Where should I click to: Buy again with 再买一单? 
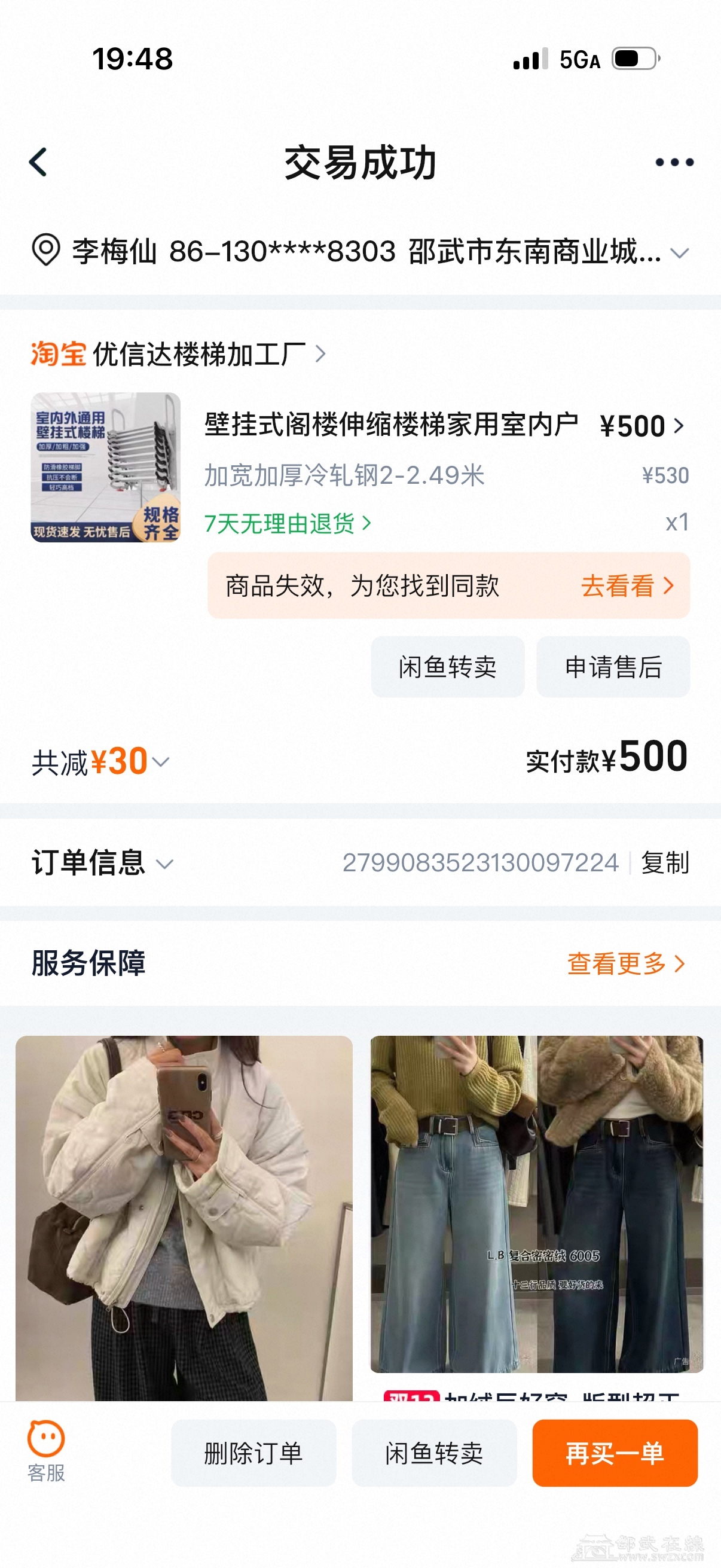coord(615,1454)
